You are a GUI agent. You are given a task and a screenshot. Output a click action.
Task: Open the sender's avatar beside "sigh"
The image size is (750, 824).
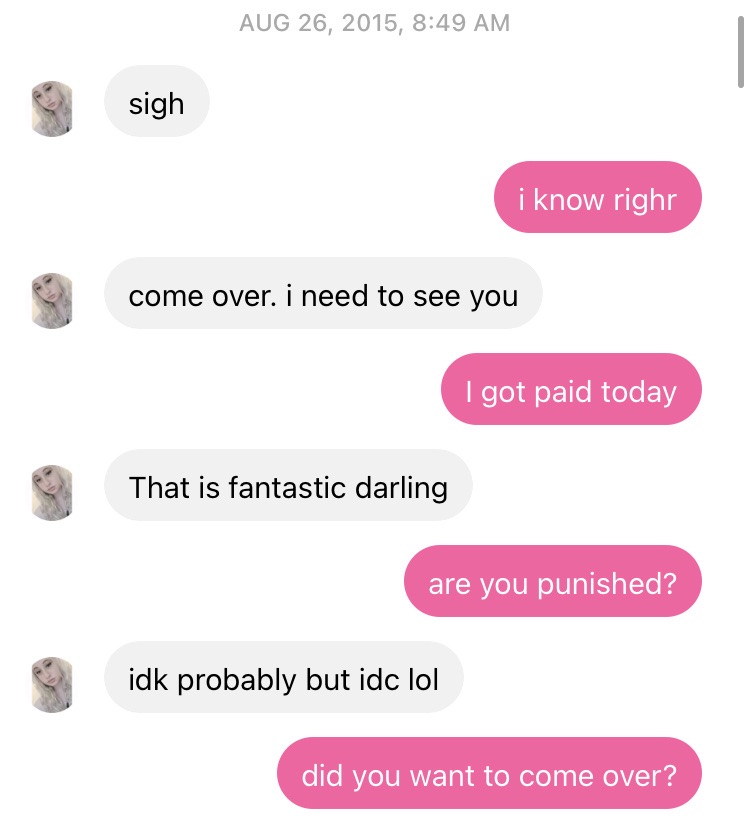click(53, 108)
